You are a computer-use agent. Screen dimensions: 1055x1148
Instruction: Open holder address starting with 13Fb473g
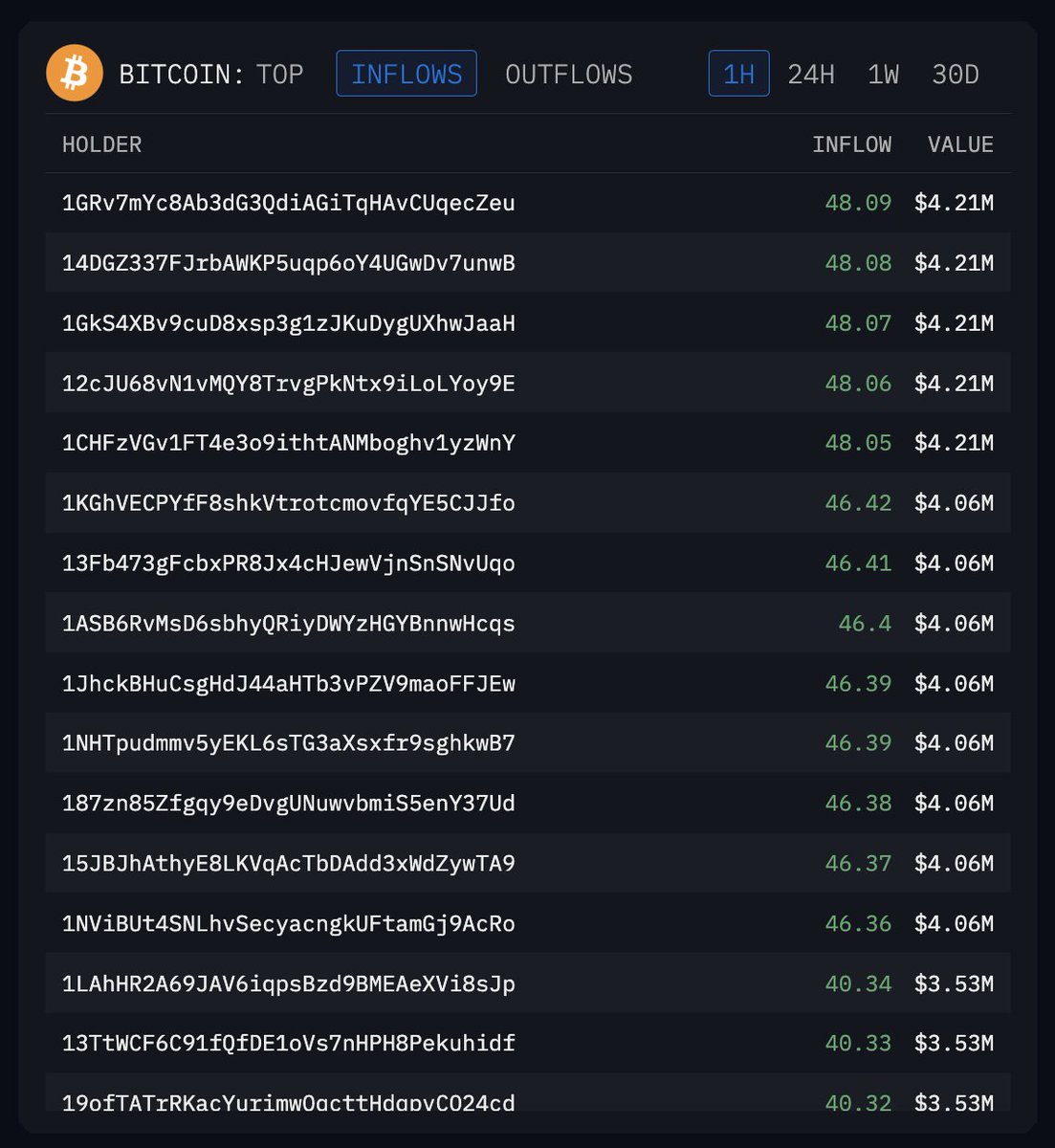click(x=288, y=563)
